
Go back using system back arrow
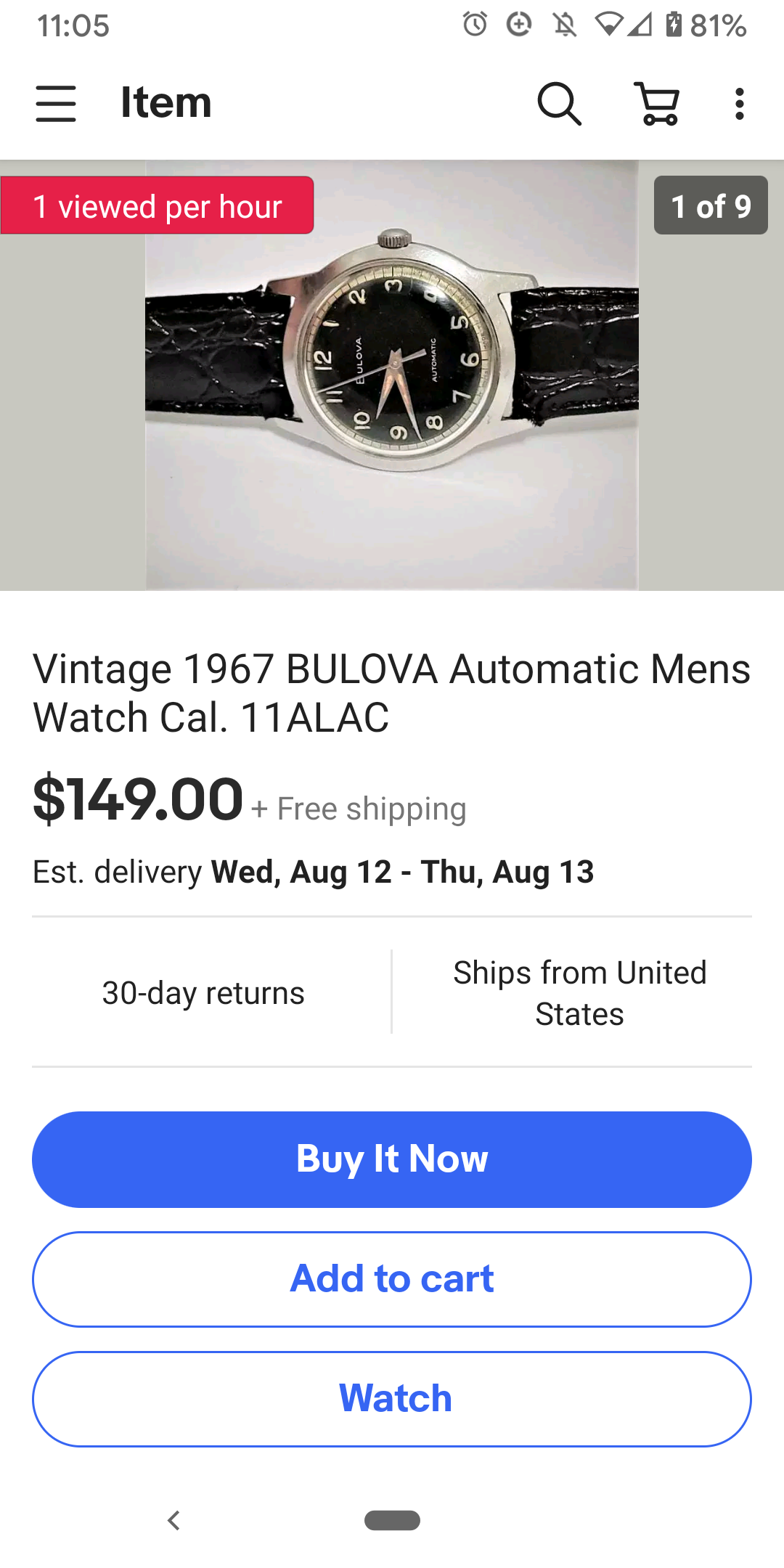173,1520
